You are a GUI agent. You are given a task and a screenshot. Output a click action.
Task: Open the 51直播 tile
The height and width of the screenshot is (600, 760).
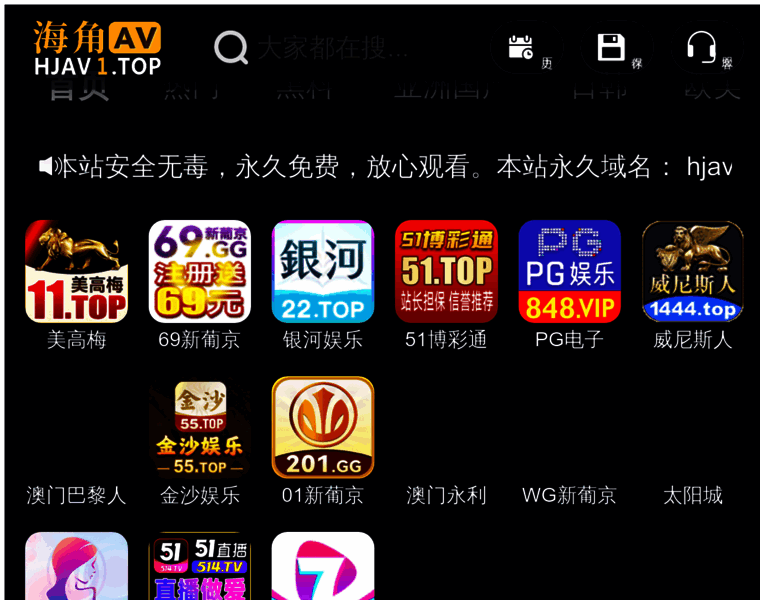tap(199, 567)
